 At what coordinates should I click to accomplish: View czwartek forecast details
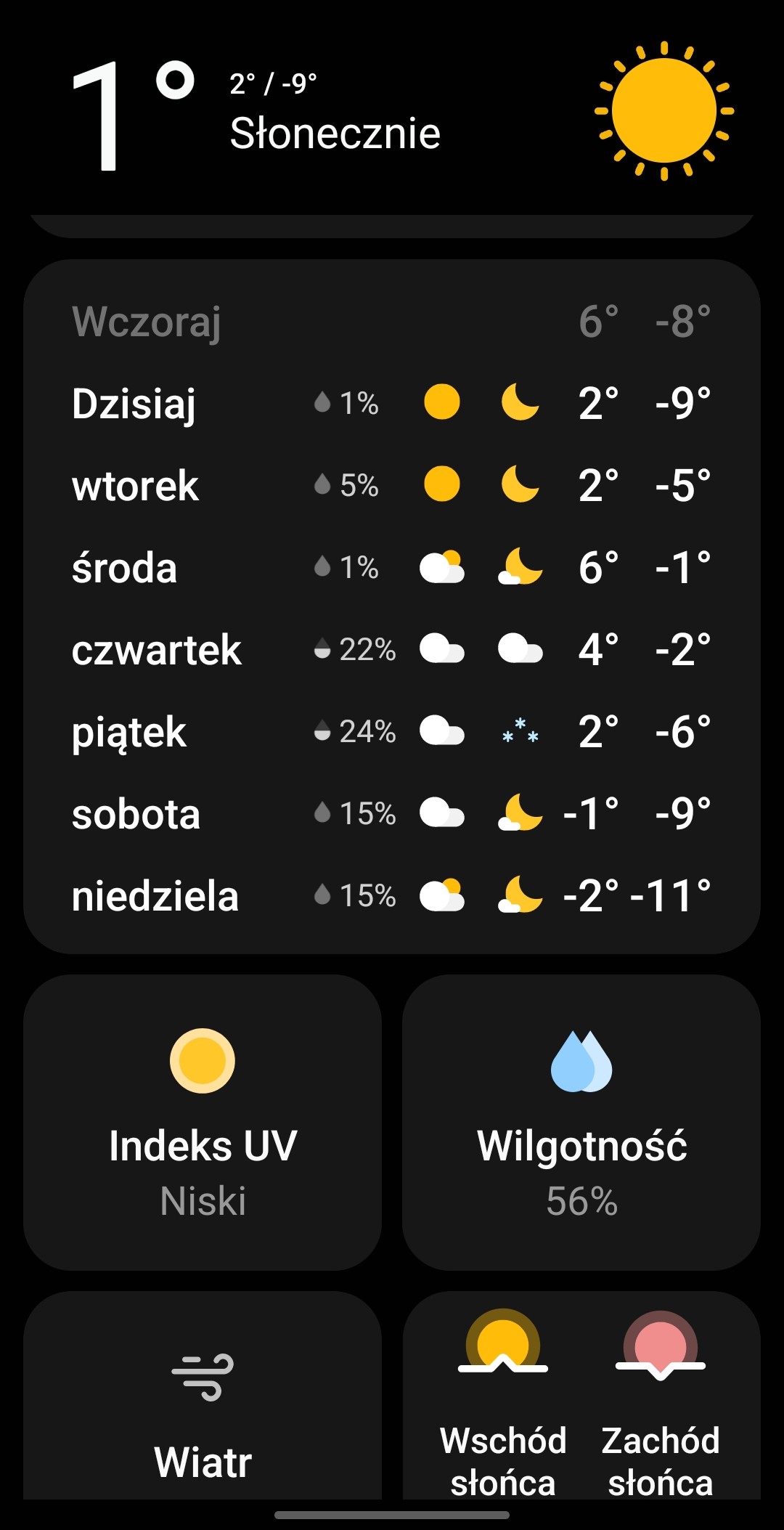coord(392,649)
